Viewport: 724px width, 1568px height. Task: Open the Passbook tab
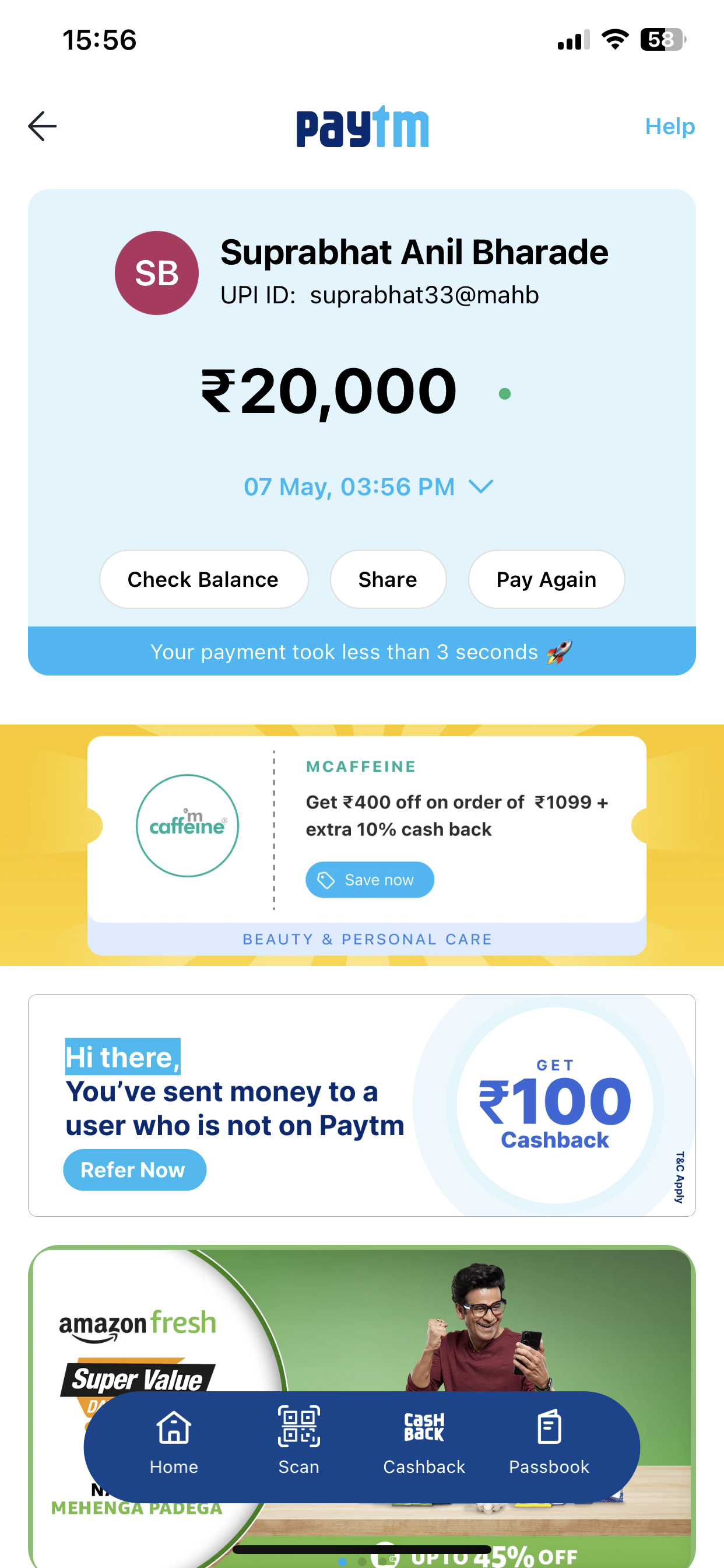click(x=549, y=1442)
